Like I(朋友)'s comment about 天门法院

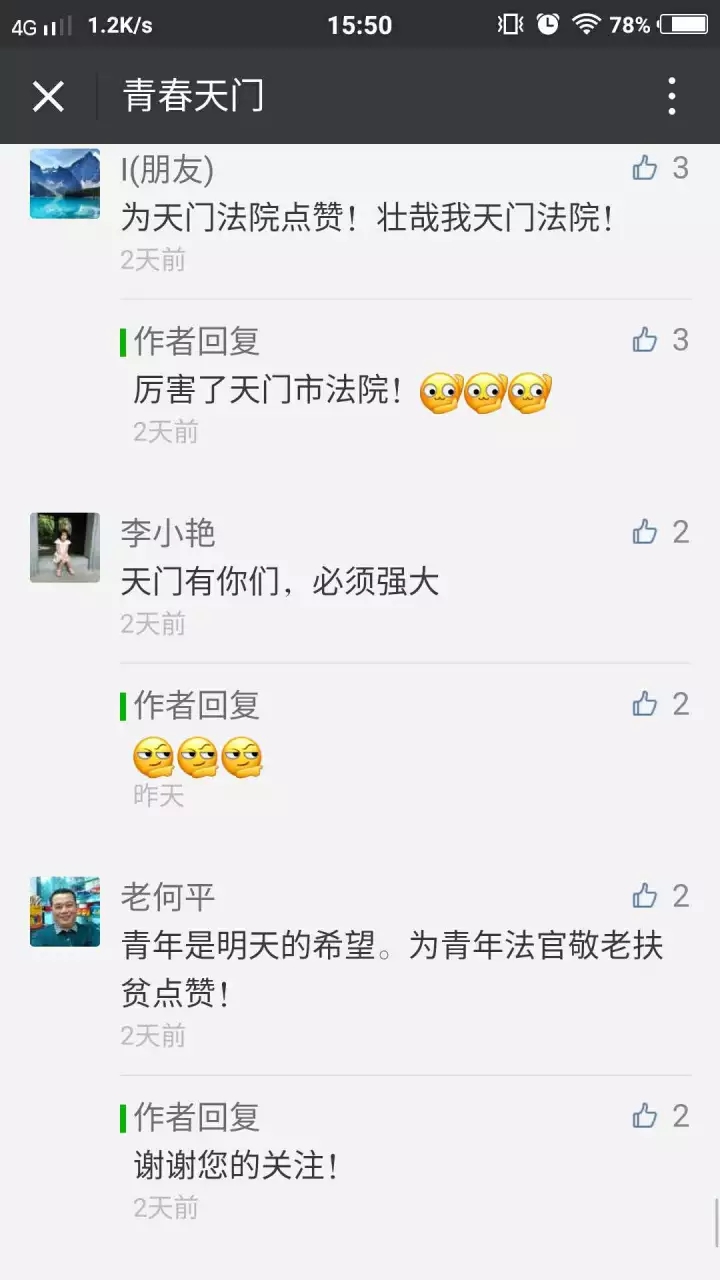(x=646, y=168)
